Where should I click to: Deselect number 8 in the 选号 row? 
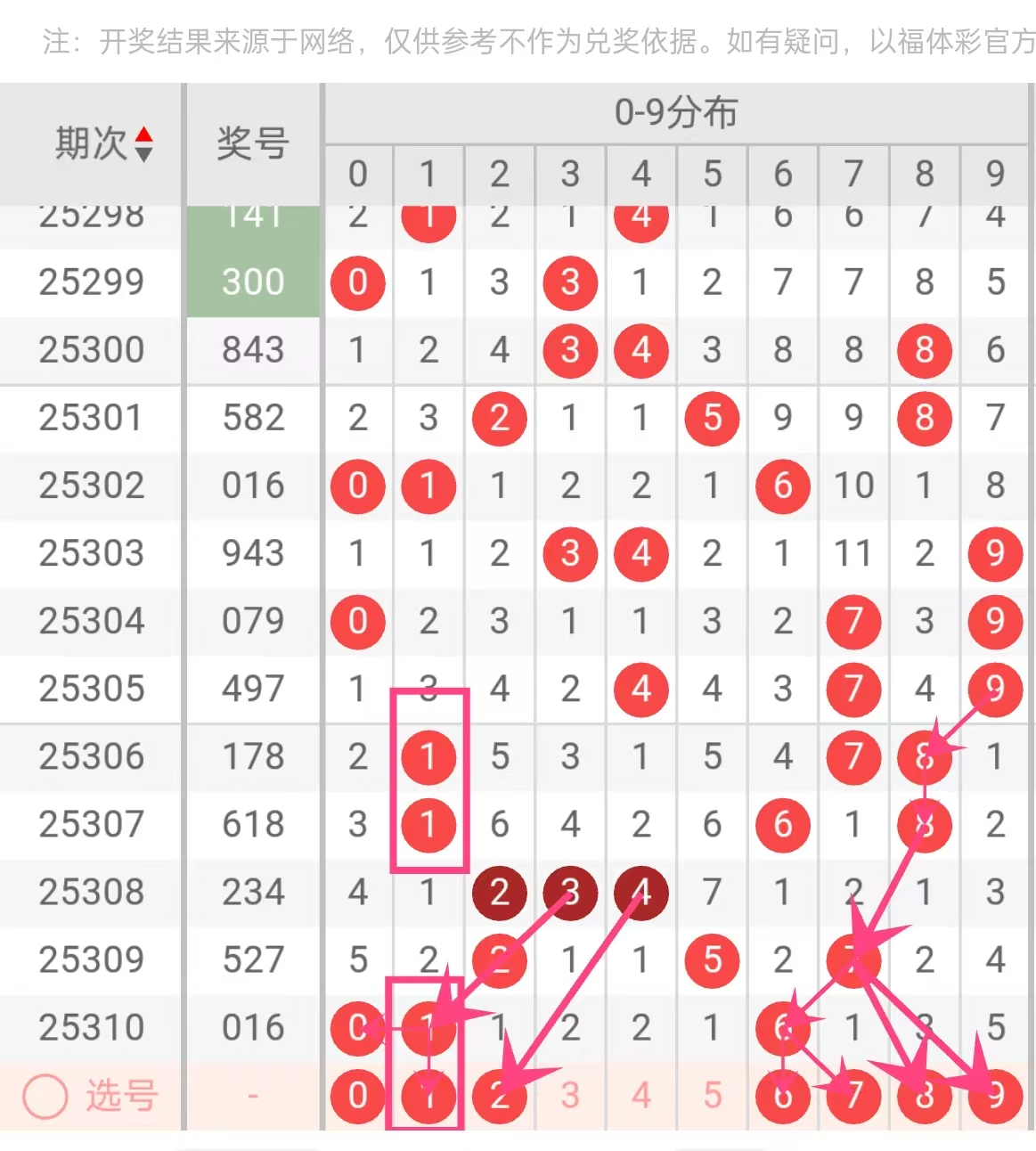pos(925,1096)
